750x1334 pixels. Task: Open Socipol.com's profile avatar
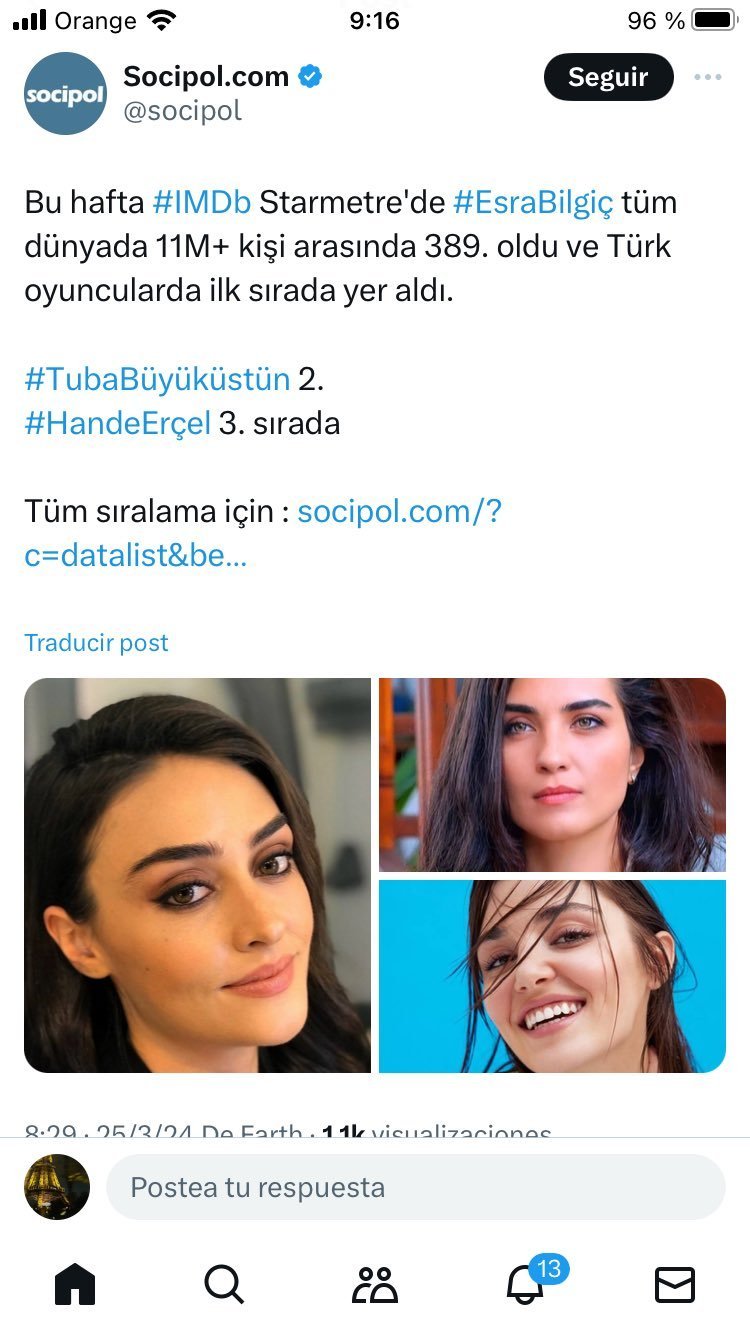[x=65, y=94]
